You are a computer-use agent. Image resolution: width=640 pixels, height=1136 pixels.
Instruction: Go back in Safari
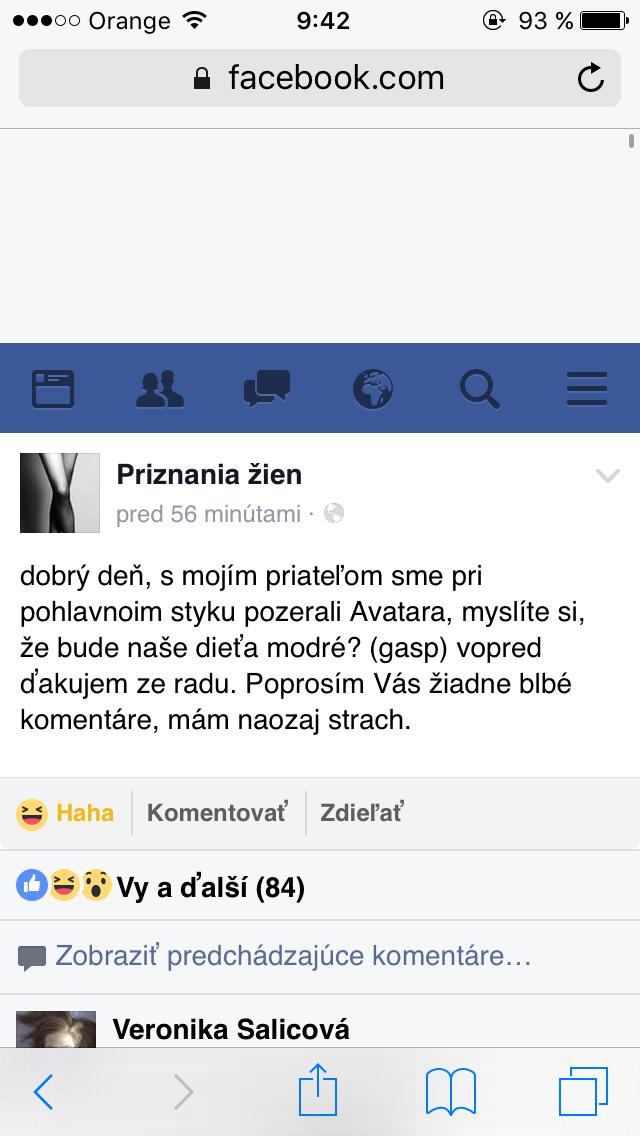pos(43,1092)
